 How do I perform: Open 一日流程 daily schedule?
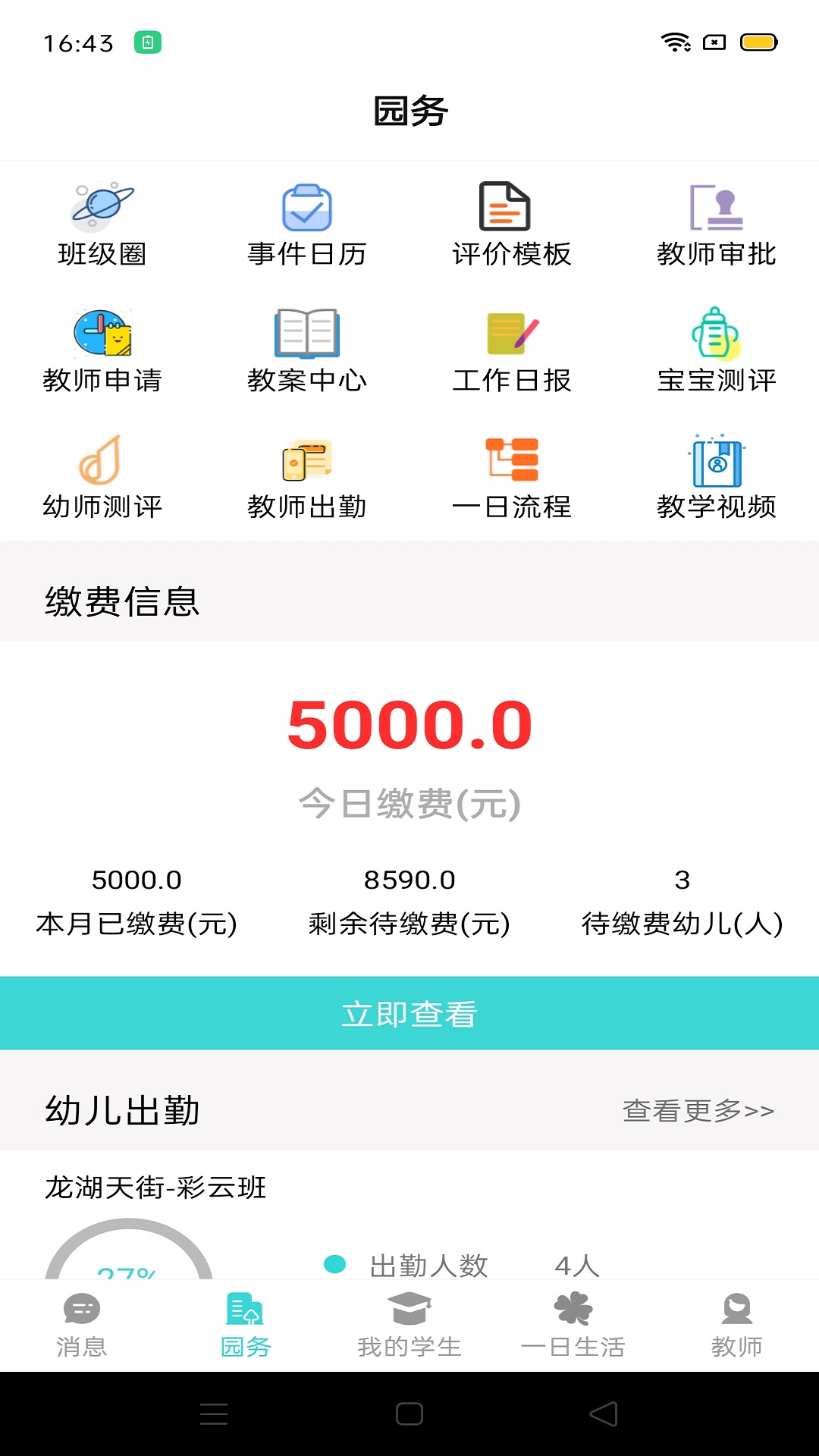[512, 477]
